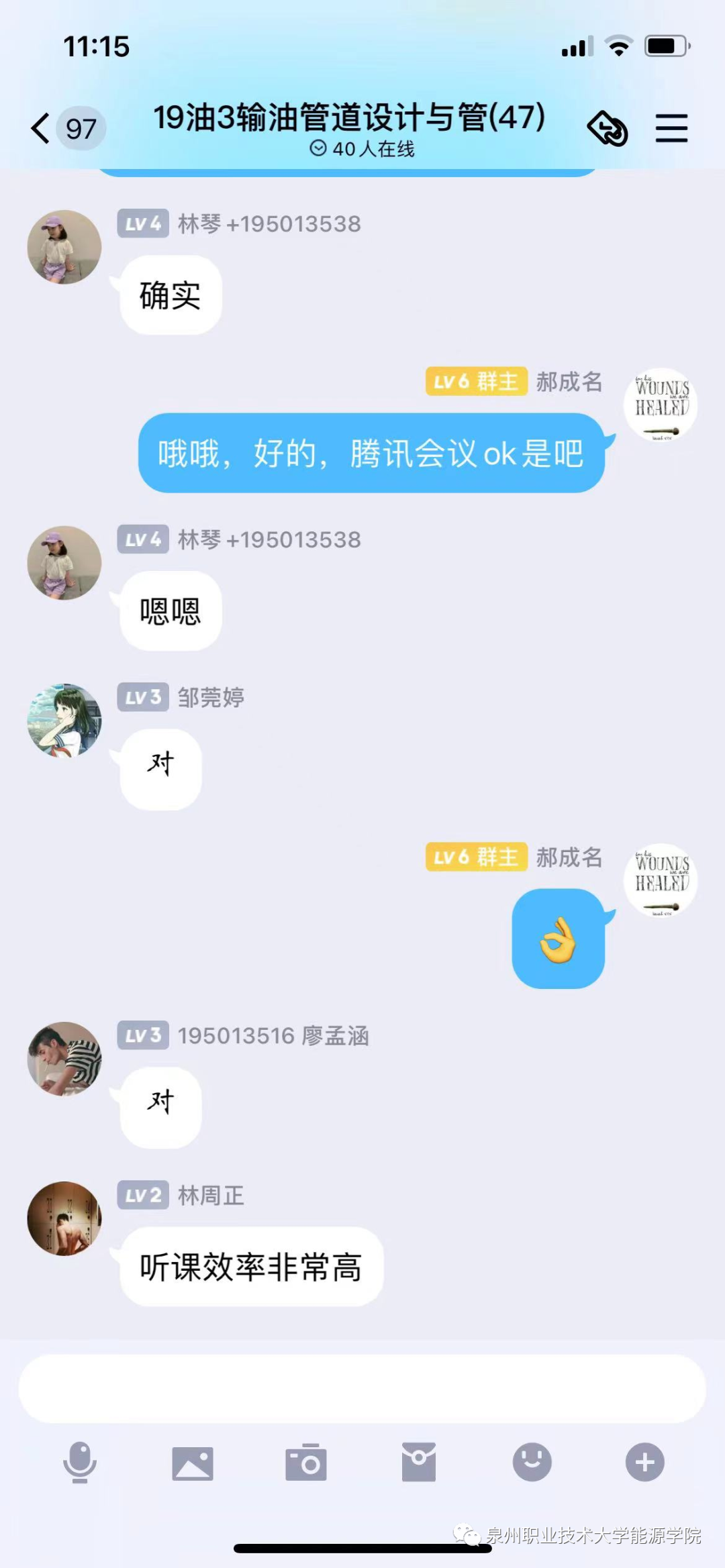
Task: Open the camera to take a photo
Action: tap(306, 1462)
